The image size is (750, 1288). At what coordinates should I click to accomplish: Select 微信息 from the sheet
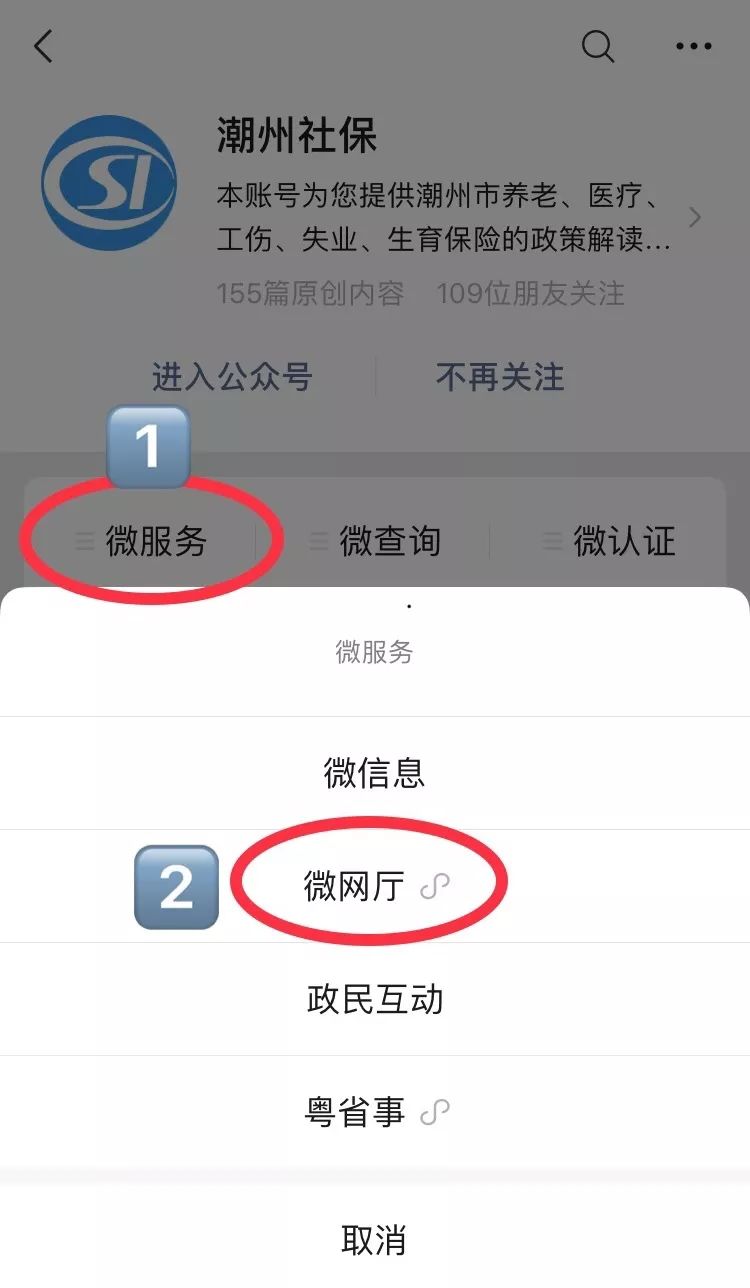pos(375,773)
